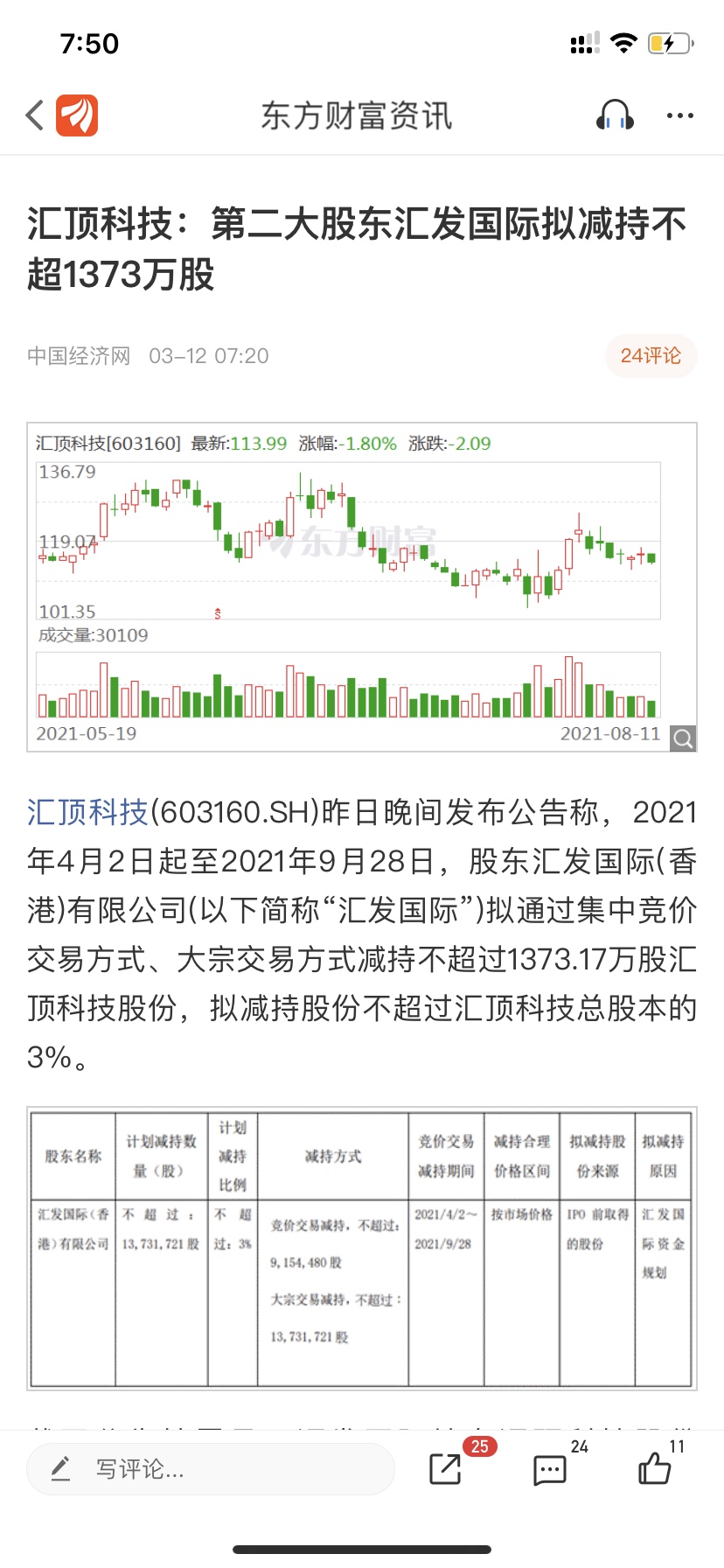View the shareholder reduction table image
The image size is (724, 1568).
point(362,1249)
